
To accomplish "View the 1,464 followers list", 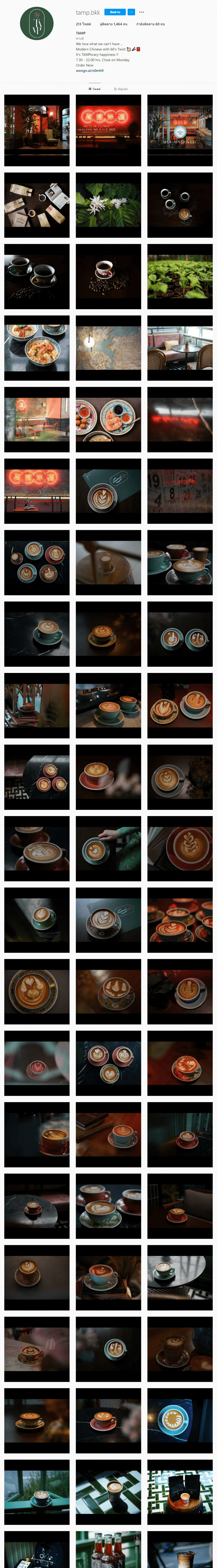I will point(113,24).
